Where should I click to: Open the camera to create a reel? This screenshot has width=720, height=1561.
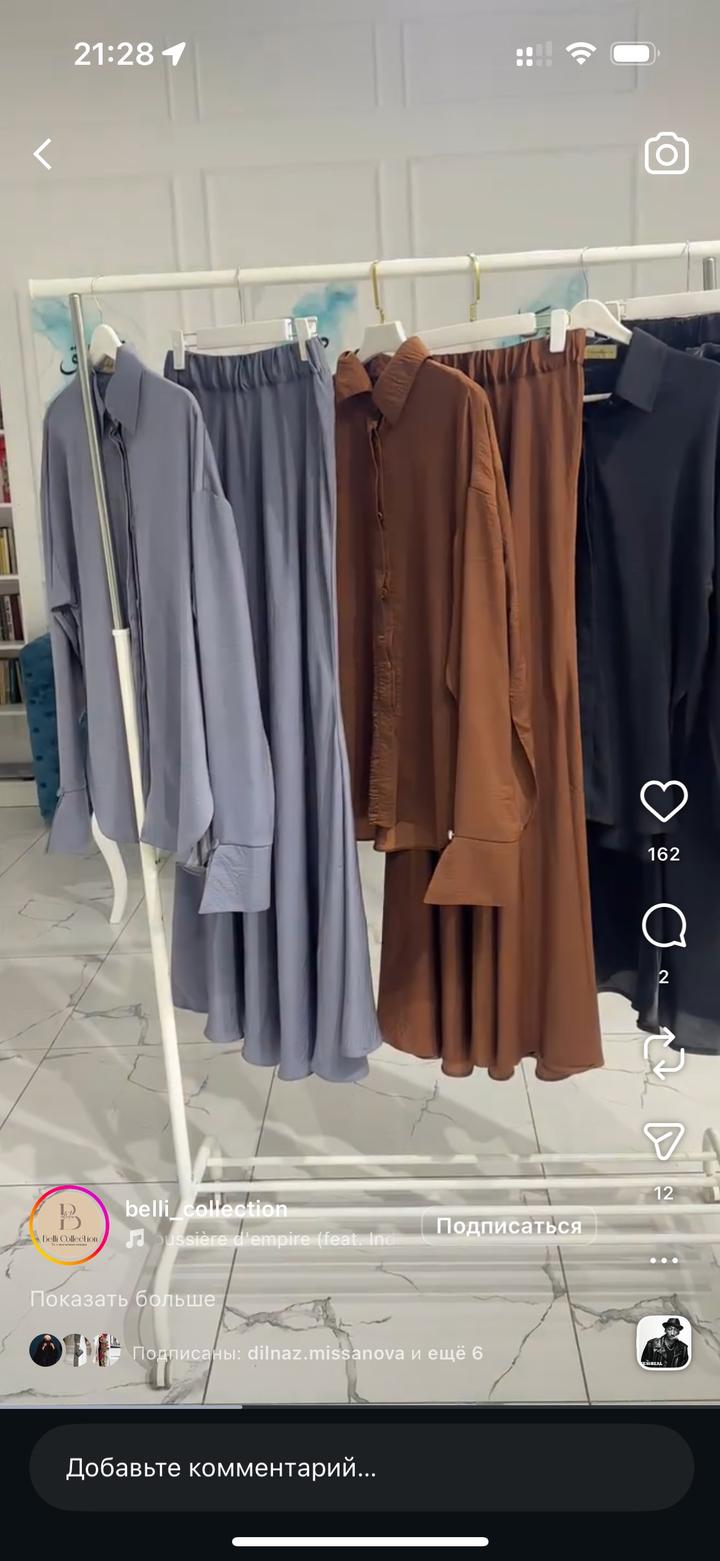tap(666, 154)
